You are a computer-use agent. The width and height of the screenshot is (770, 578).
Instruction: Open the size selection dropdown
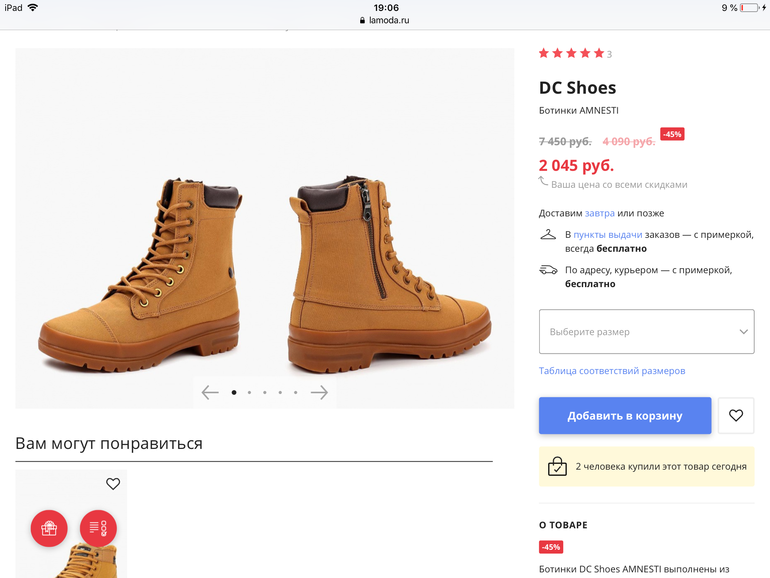[x=646, y=331]
